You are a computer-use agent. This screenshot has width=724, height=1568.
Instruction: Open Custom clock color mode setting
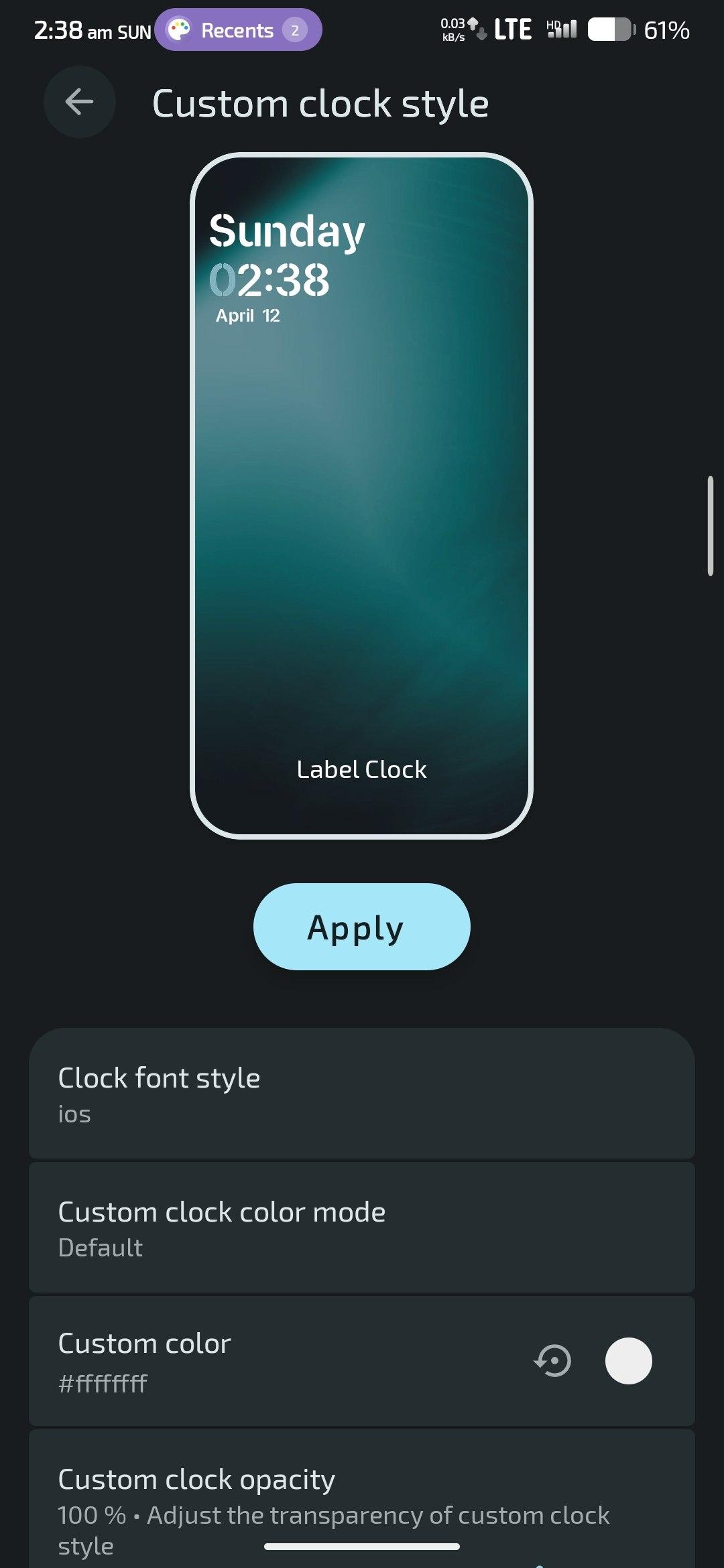361,1228
